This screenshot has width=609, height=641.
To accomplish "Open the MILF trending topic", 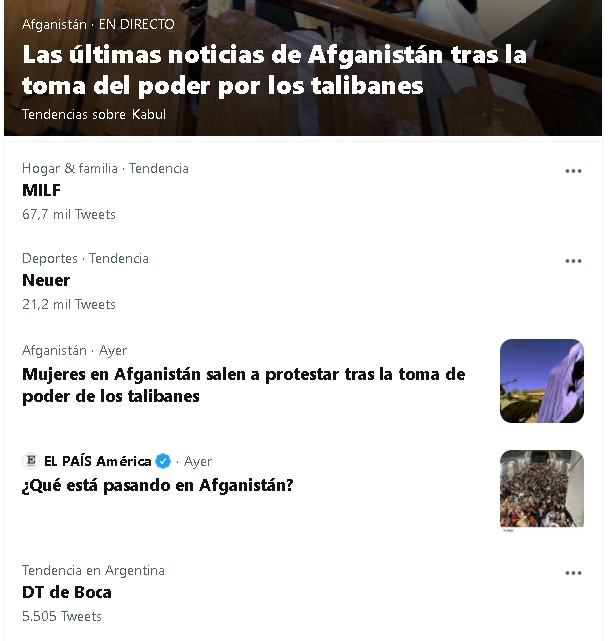I will 42,190.
